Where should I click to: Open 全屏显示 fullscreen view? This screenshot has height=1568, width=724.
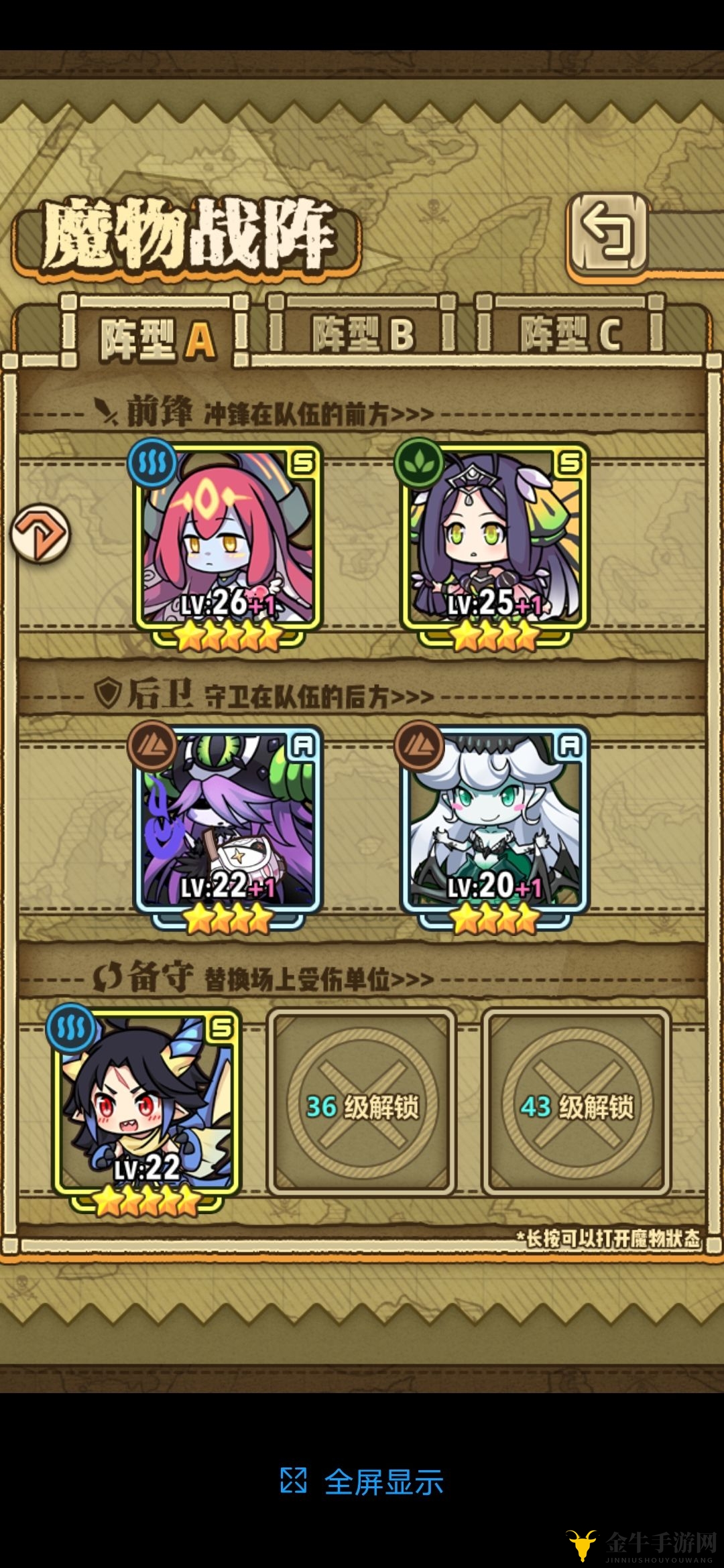click(362, 1482)
